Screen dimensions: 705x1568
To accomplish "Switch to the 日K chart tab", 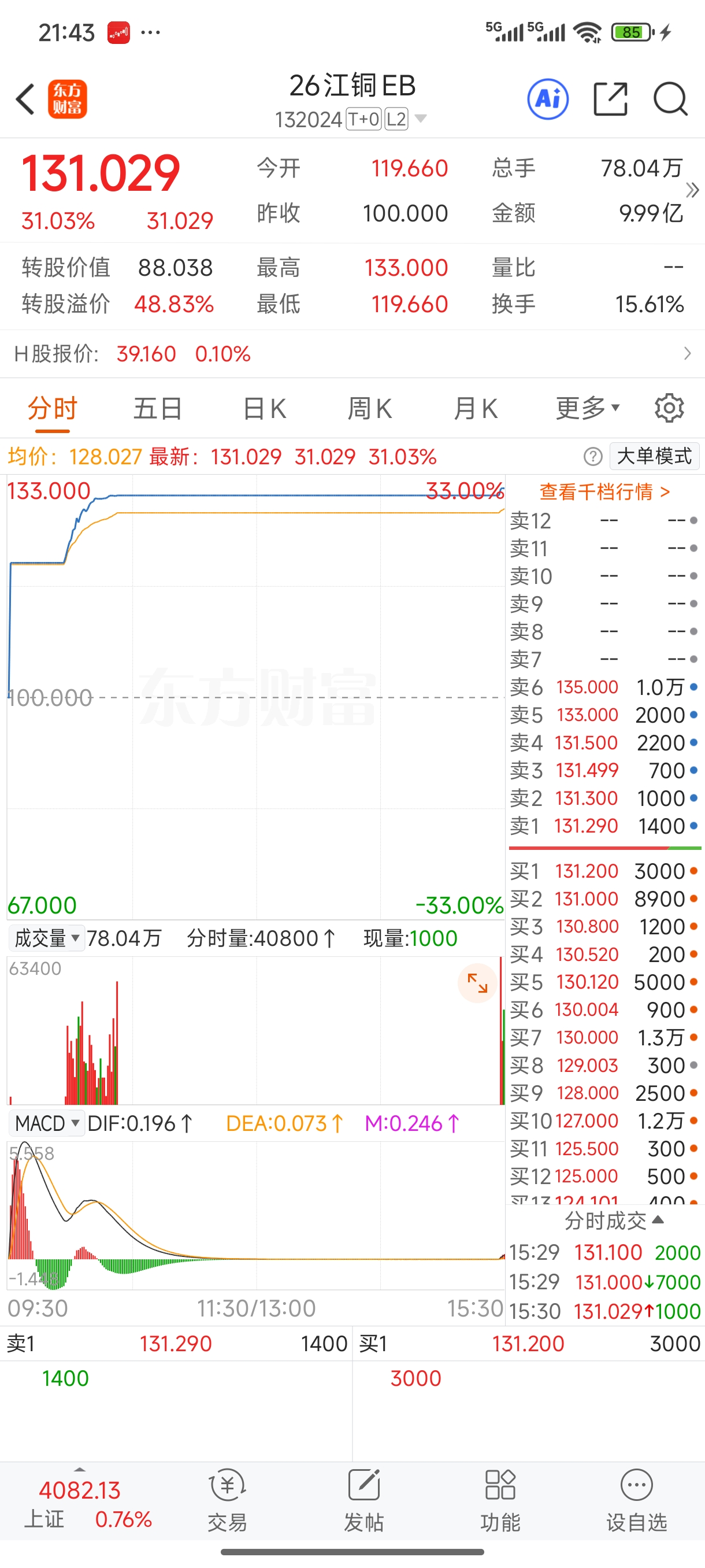I will pyautogui.click(x=264, y=408).
